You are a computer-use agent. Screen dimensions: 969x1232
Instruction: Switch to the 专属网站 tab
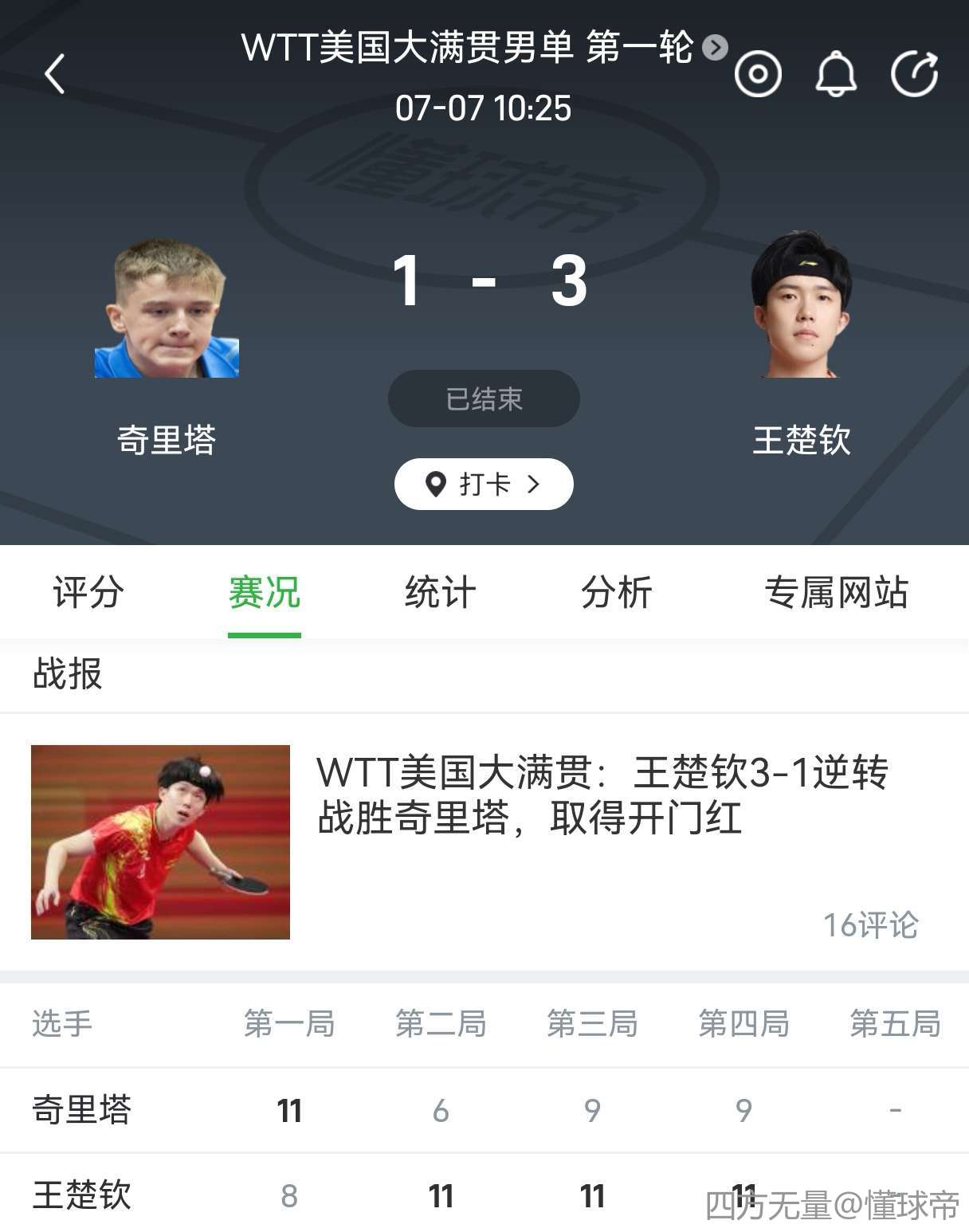pos(836,592)
